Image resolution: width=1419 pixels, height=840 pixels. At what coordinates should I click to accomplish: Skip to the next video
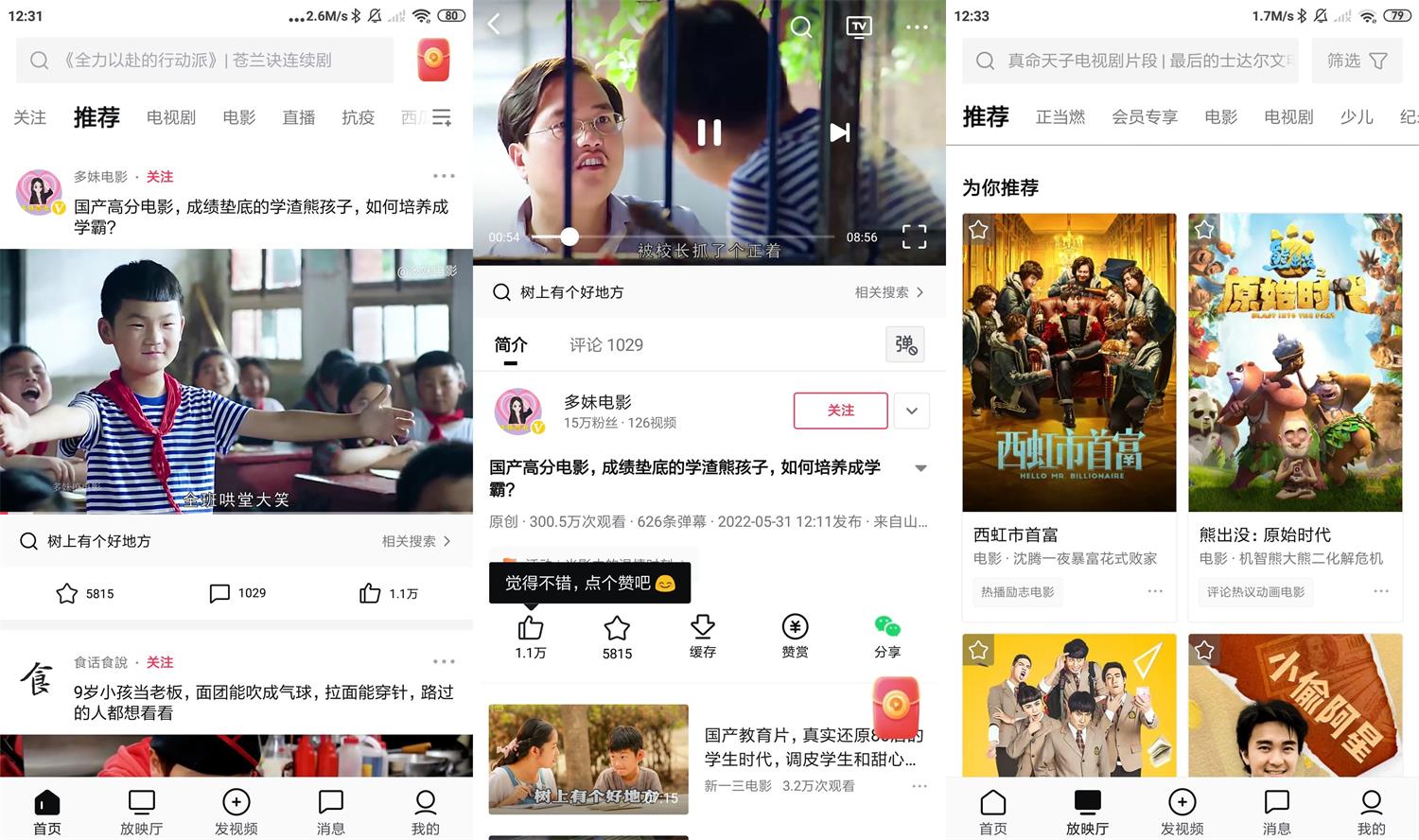(839, 132)
